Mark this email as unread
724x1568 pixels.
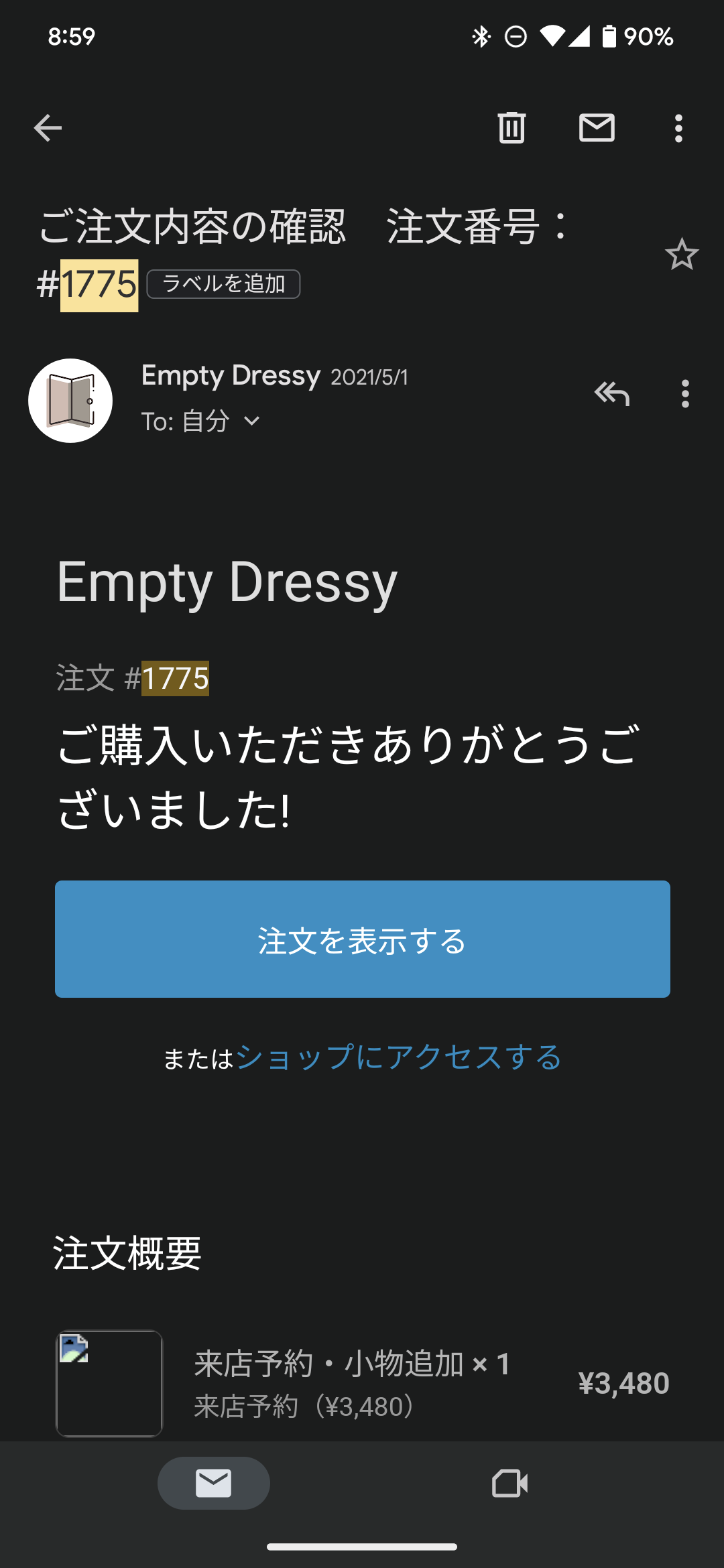(x=597, y=128)
